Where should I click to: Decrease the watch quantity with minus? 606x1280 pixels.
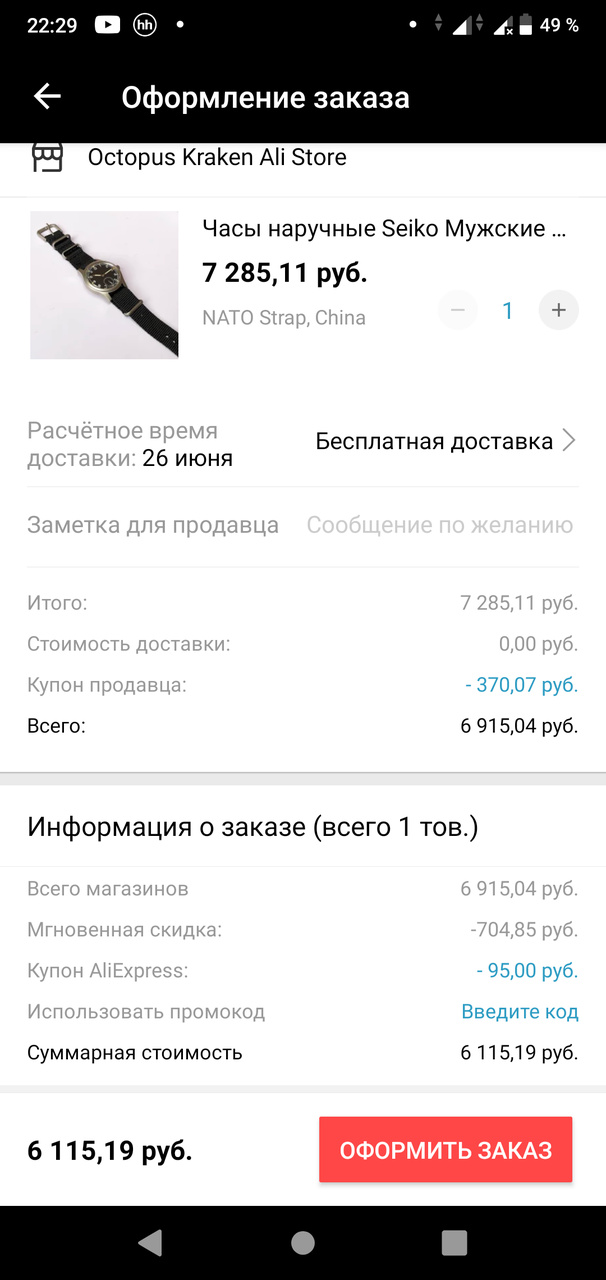tap(458, 310)
